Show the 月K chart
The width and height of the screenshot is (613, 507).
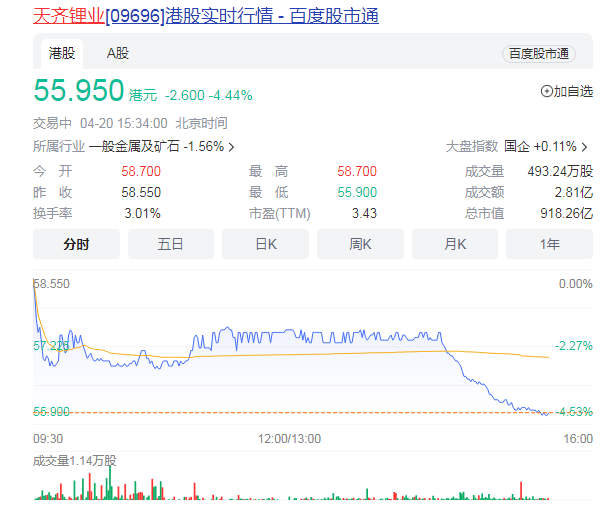tap(454, 244)
